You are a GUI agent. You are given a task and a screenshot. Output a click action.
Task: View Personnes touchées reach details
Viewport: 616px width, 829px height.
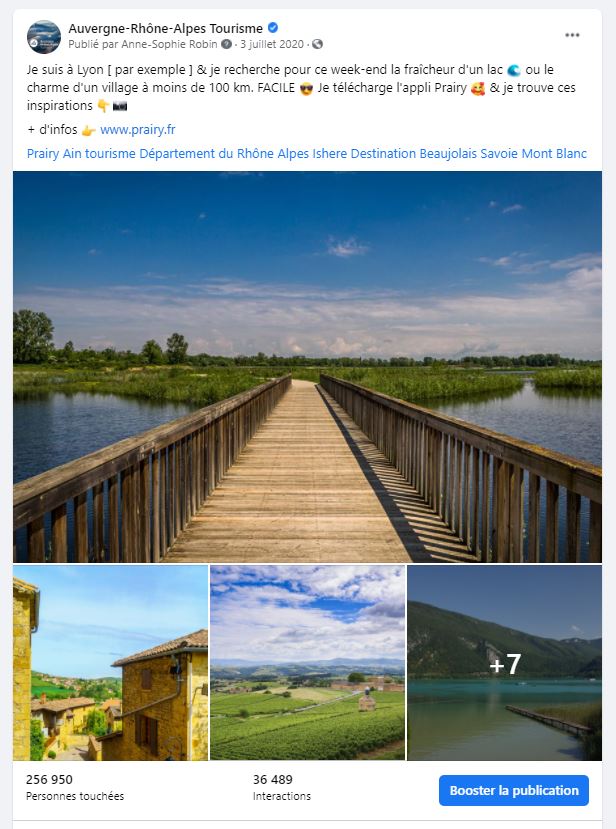click(x=75, y=787)
